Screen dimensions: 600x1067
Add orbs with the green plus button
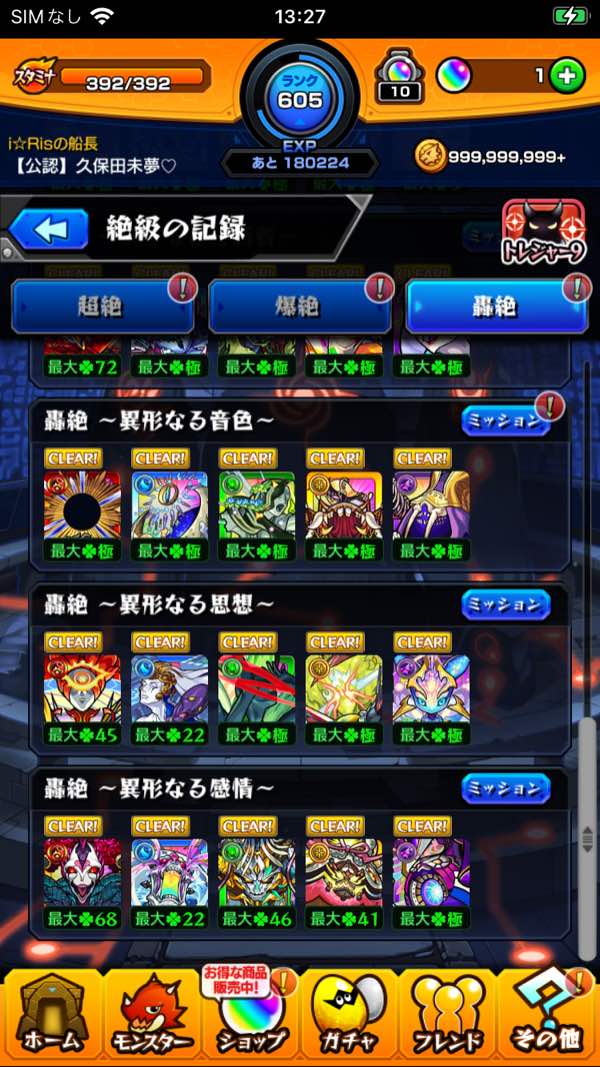tap(567, 75)
